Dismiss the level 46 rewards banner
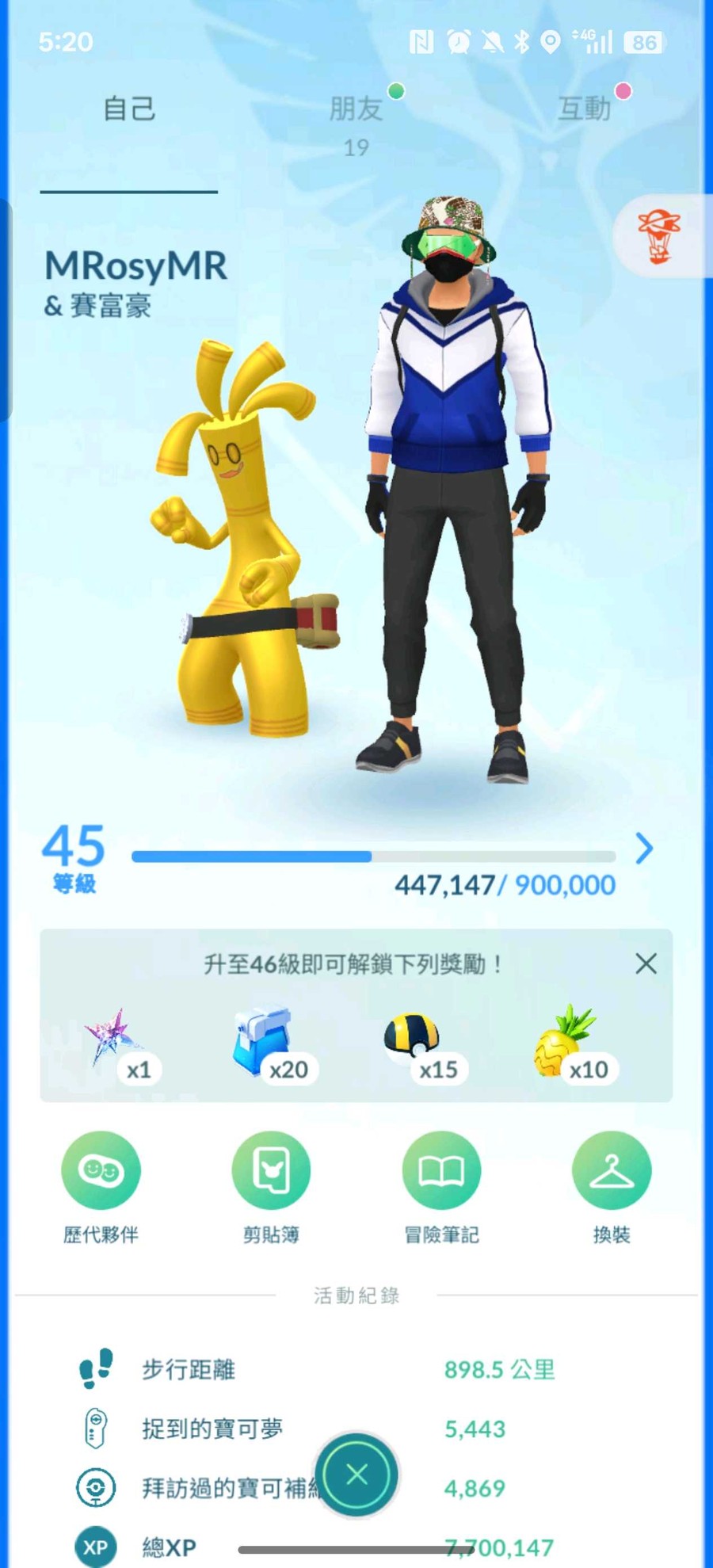 pos(646,963)
